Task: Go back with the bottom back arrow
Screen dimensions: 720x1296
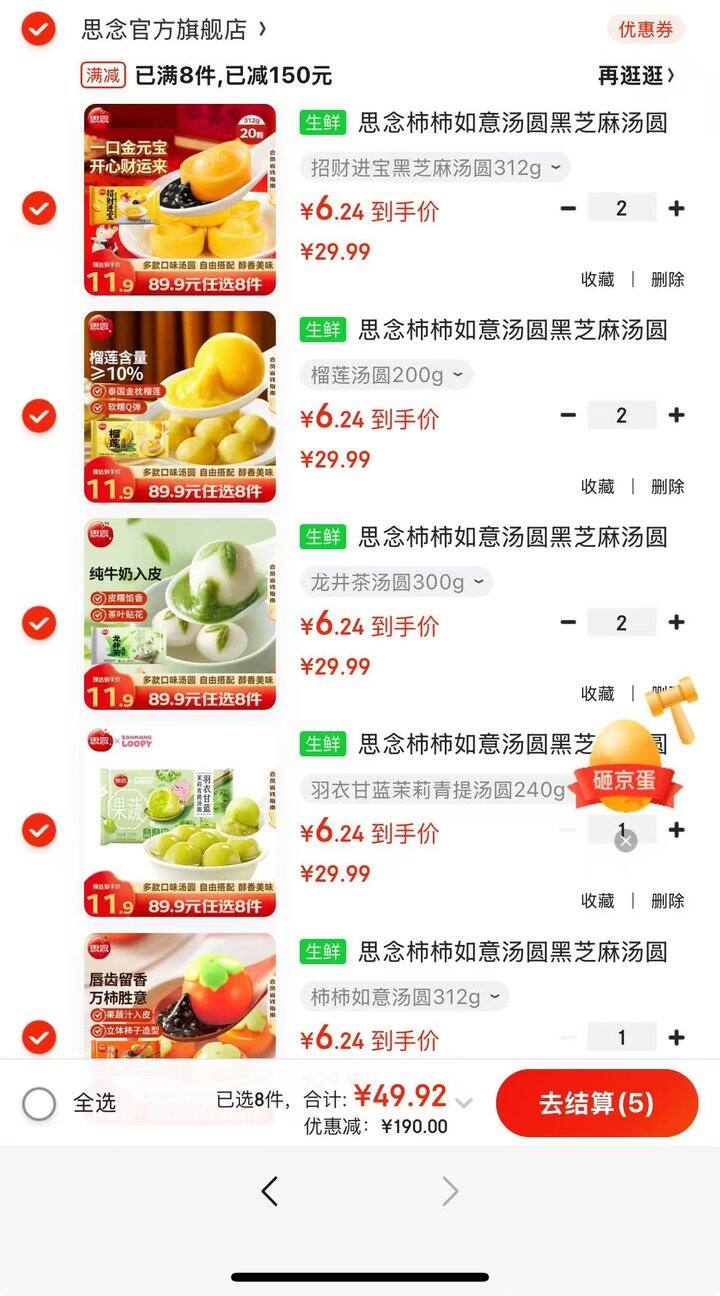Action: (x=269, y=1191)
